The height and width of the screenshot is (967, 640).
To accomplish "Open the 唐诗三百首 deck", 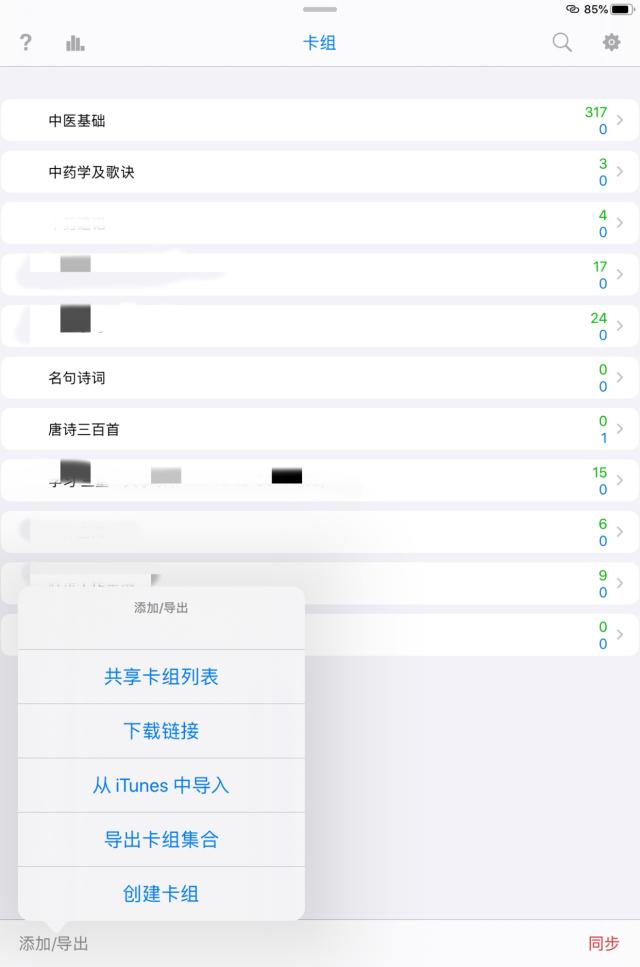I will 300,429.
